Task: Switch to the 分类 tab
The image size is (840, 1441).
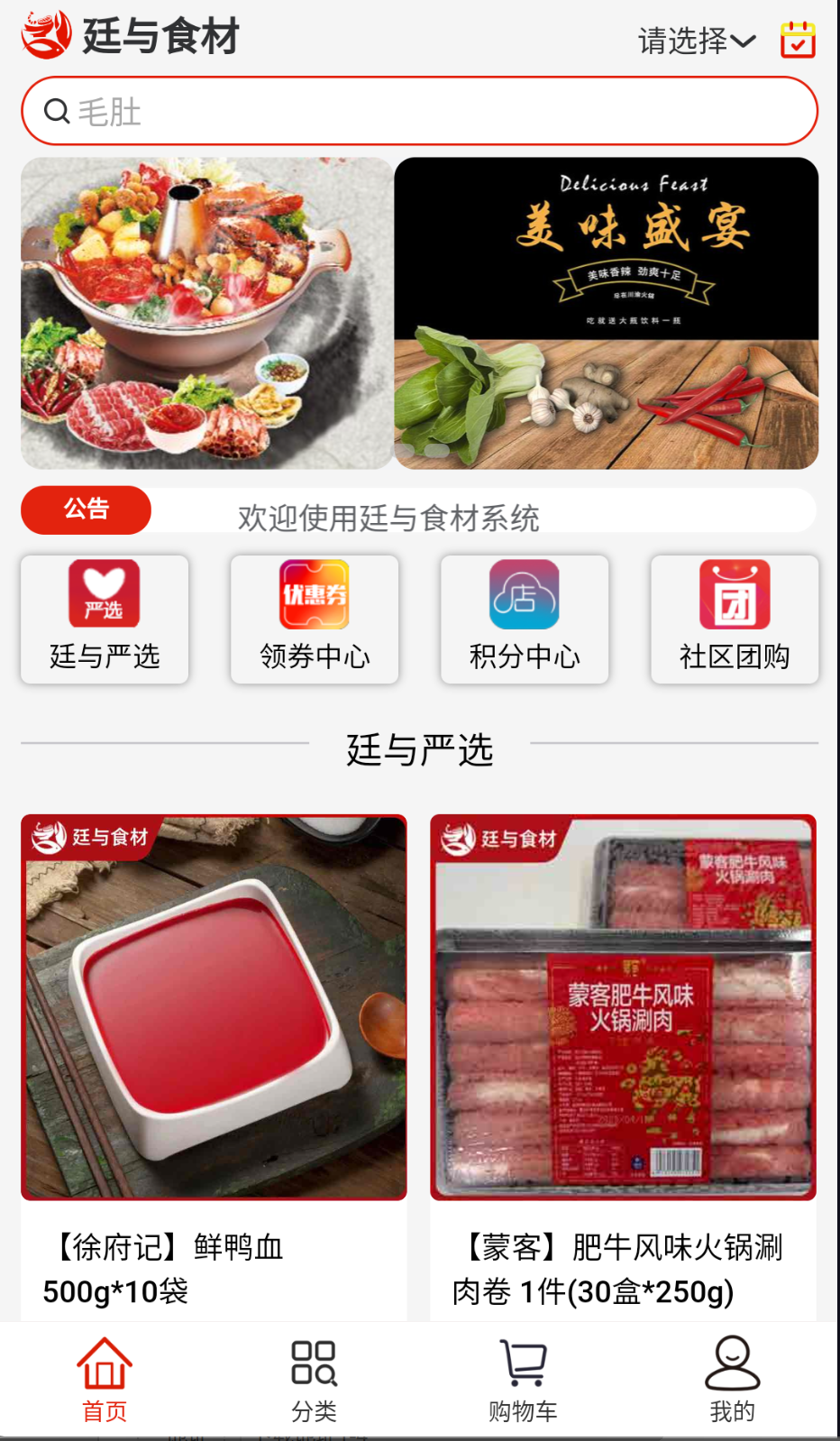Action: tap(314, 1380)
